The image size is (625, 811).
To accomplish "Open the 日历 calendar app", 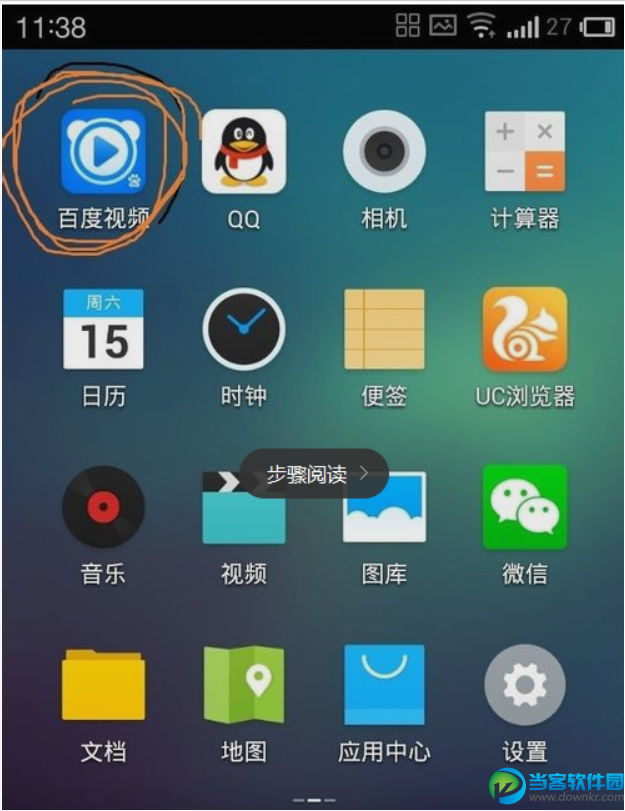I will coord(104,329).
